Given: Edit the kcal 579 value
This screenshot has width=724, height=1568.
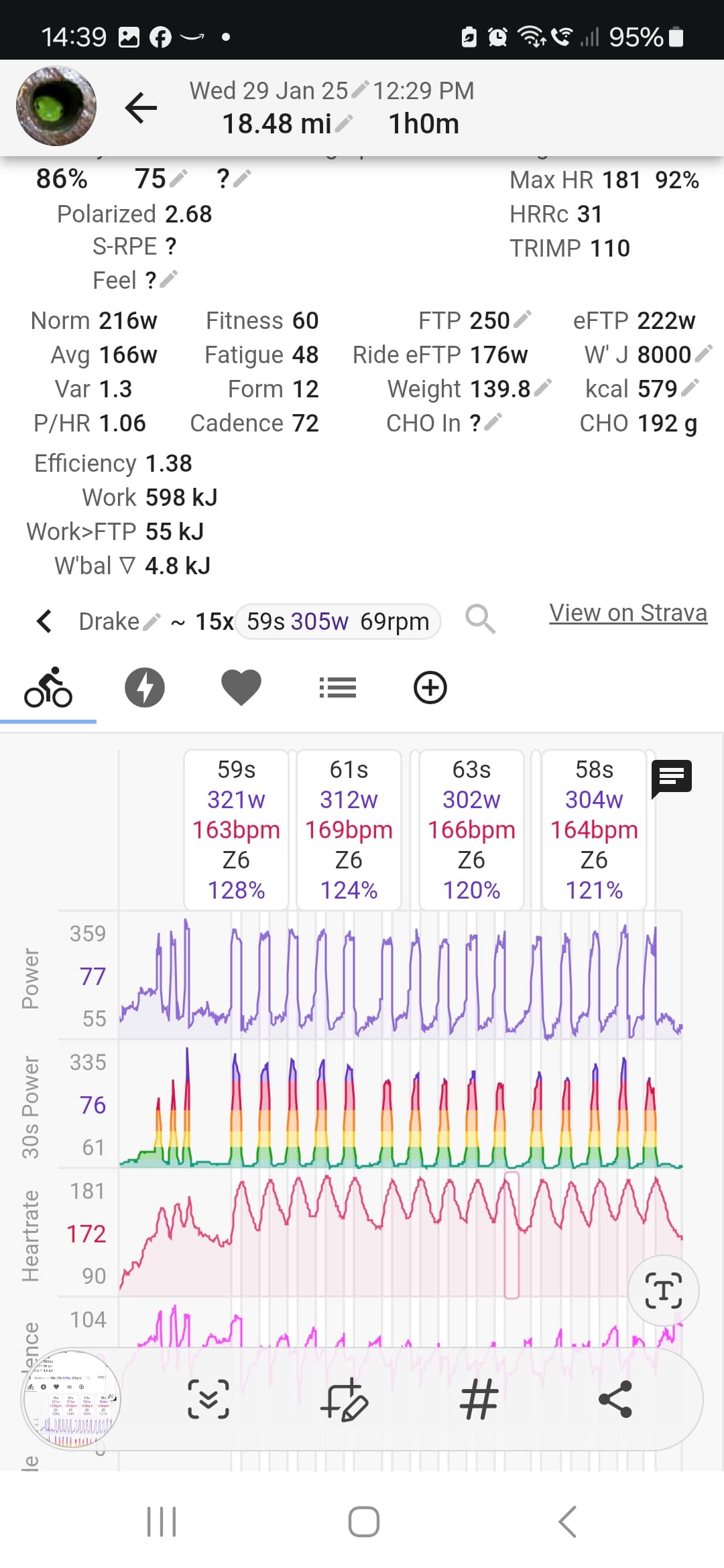Looking at the screenshot, I should 690,387.
